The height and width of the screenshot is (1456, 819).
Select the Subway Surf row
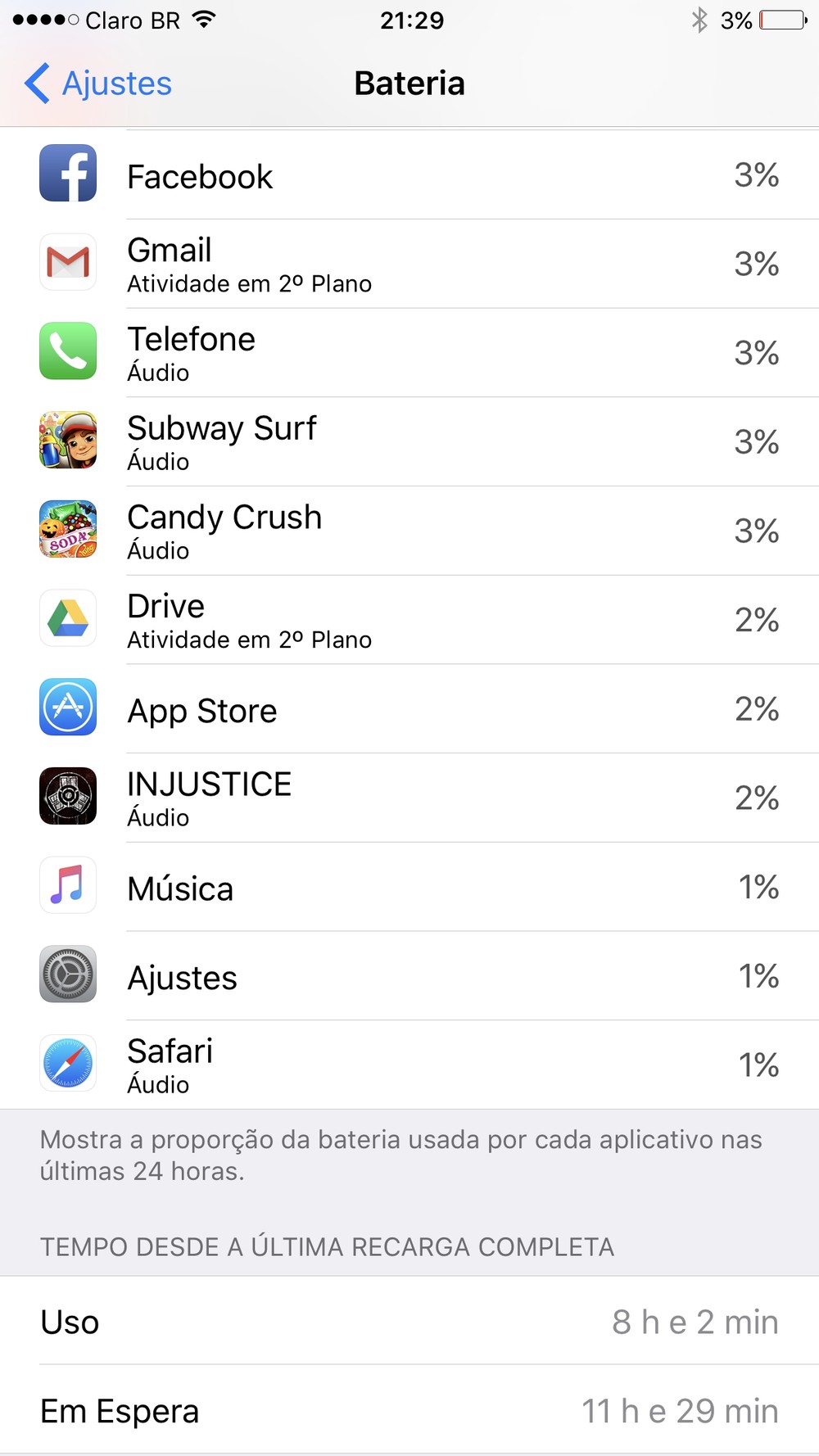click(409, 442)
